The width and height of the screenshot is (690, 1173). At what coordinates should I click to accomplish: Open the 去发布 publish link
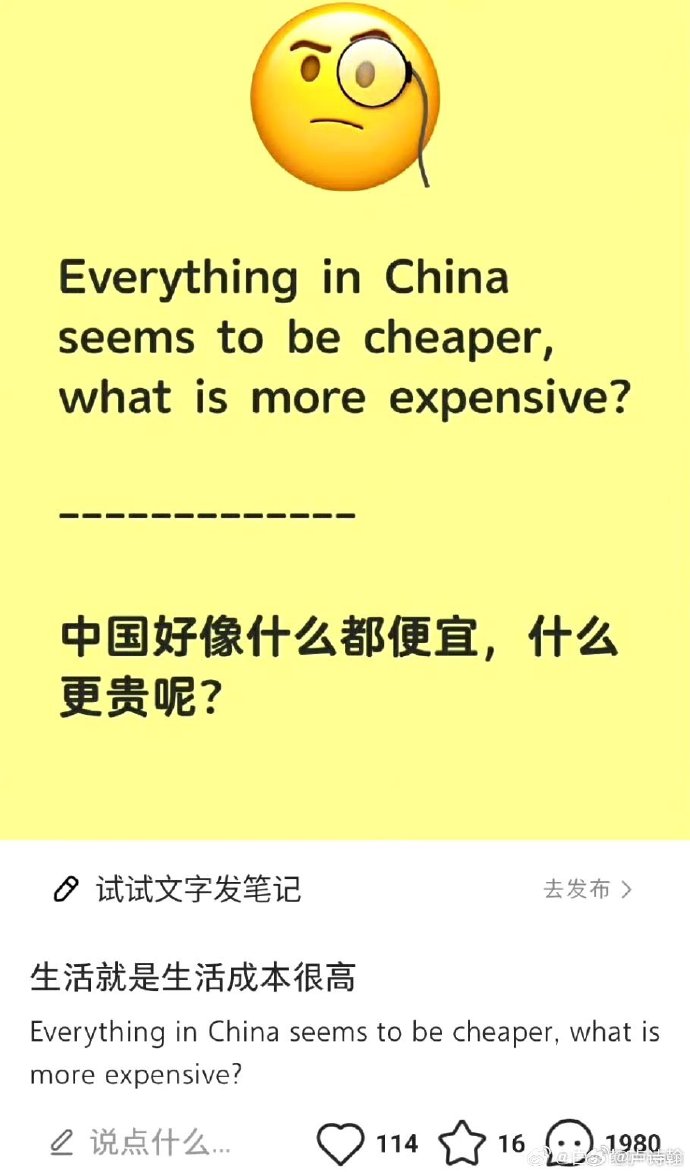click(x=587, y=889)
